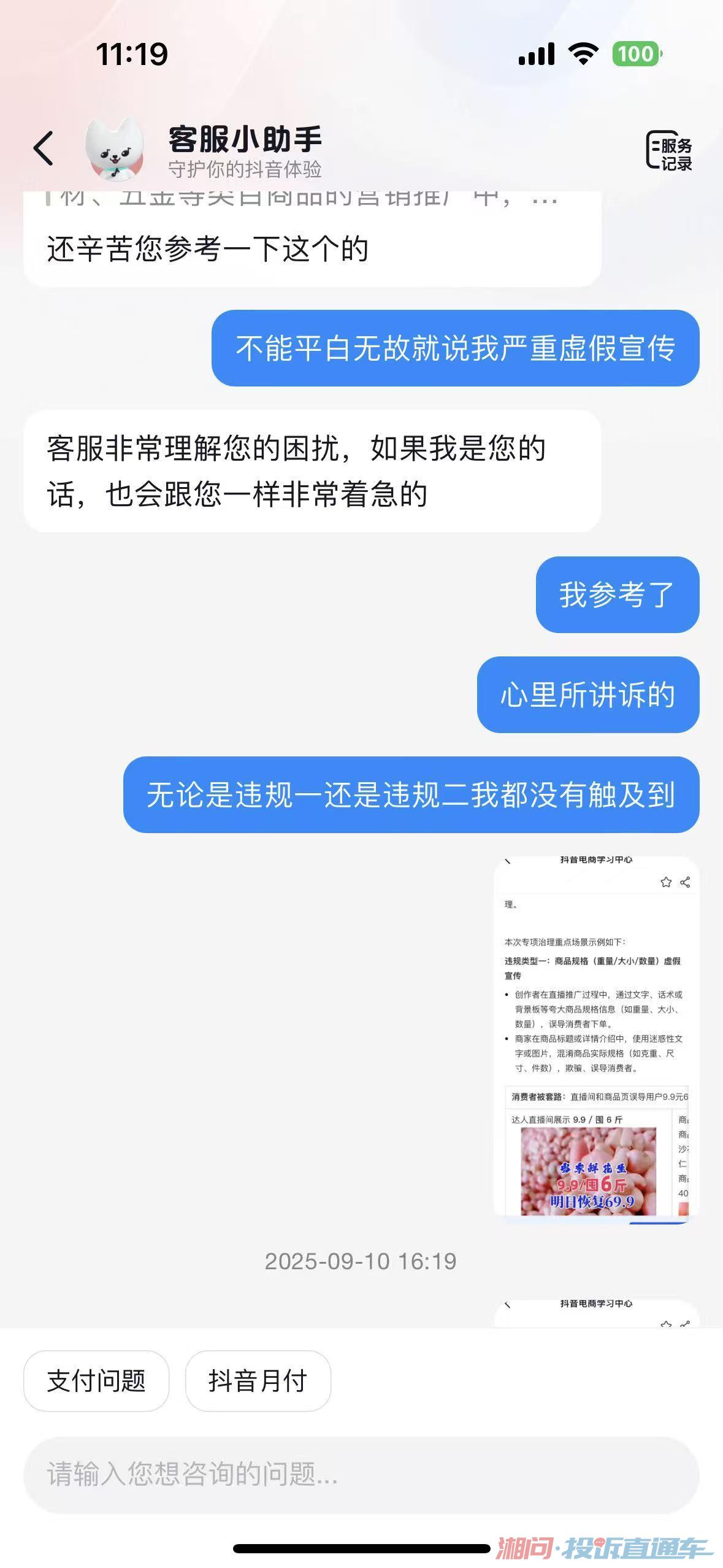723x1568 pixels.
Task: Tap the 100 battery indicator
Action: (636, 55)
